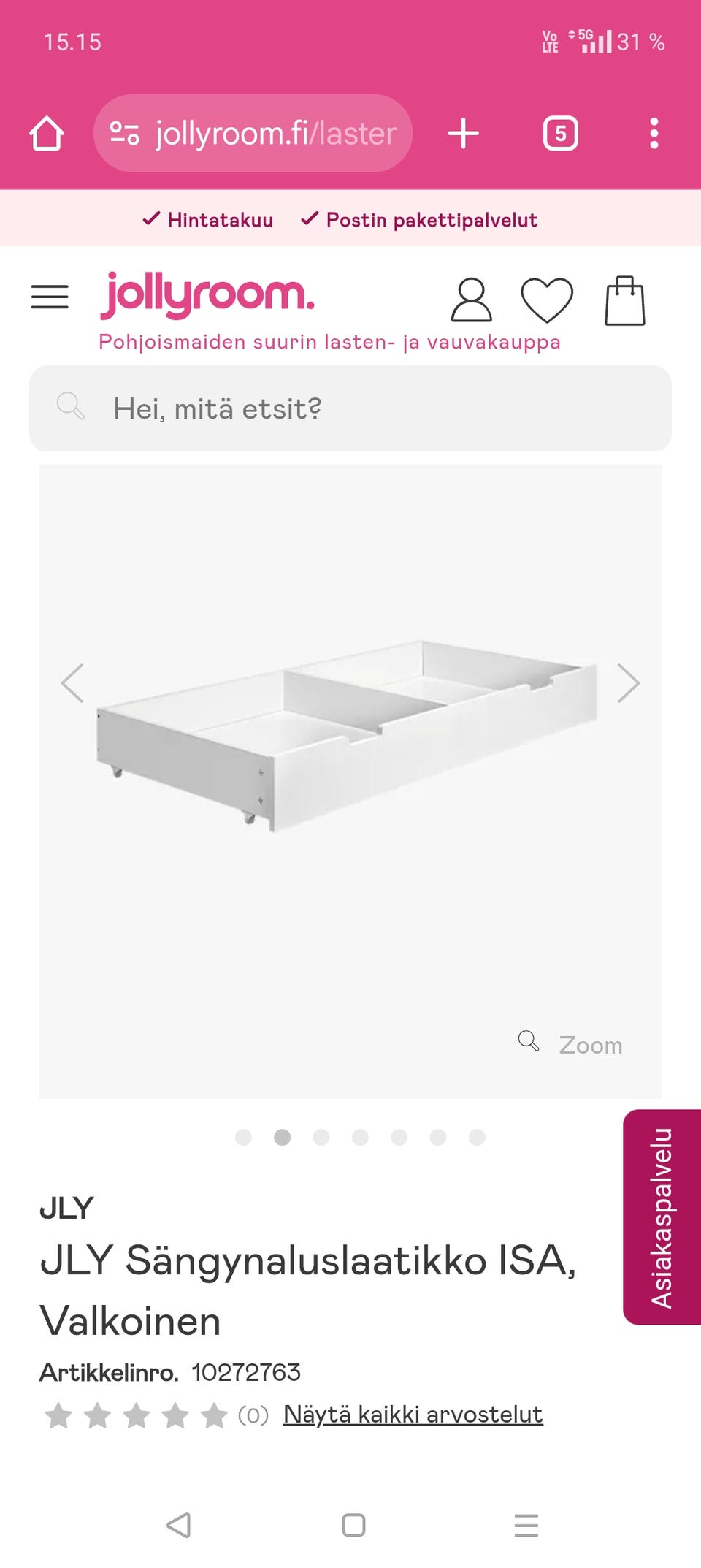Show the previous product image
701x1568 pixels.
tap(72, 683)
